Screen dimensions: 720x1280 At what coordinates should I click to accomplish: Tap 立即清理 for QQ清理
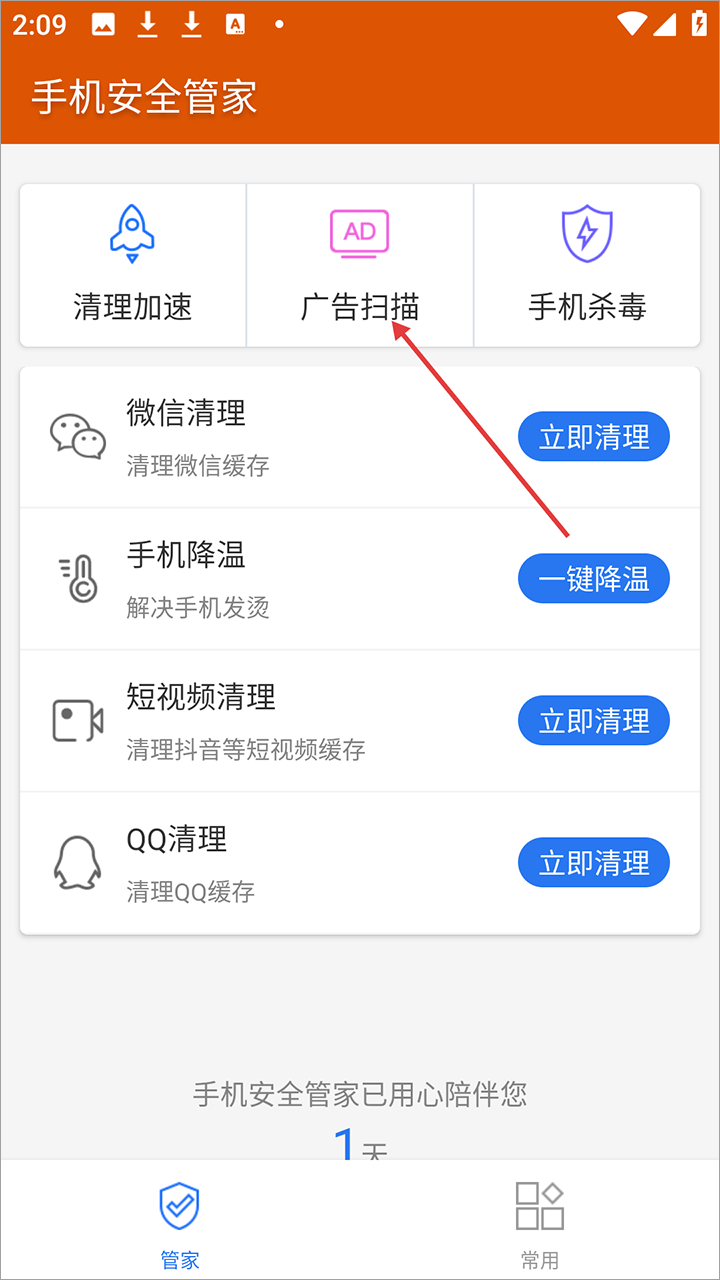point(594,863)
